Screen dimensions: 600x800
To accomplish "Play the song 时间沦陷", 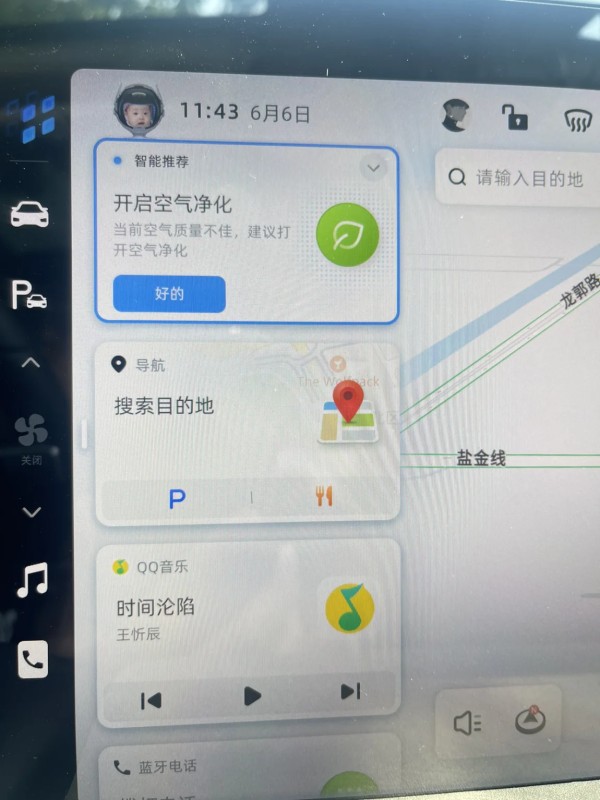I will (252, 696).
